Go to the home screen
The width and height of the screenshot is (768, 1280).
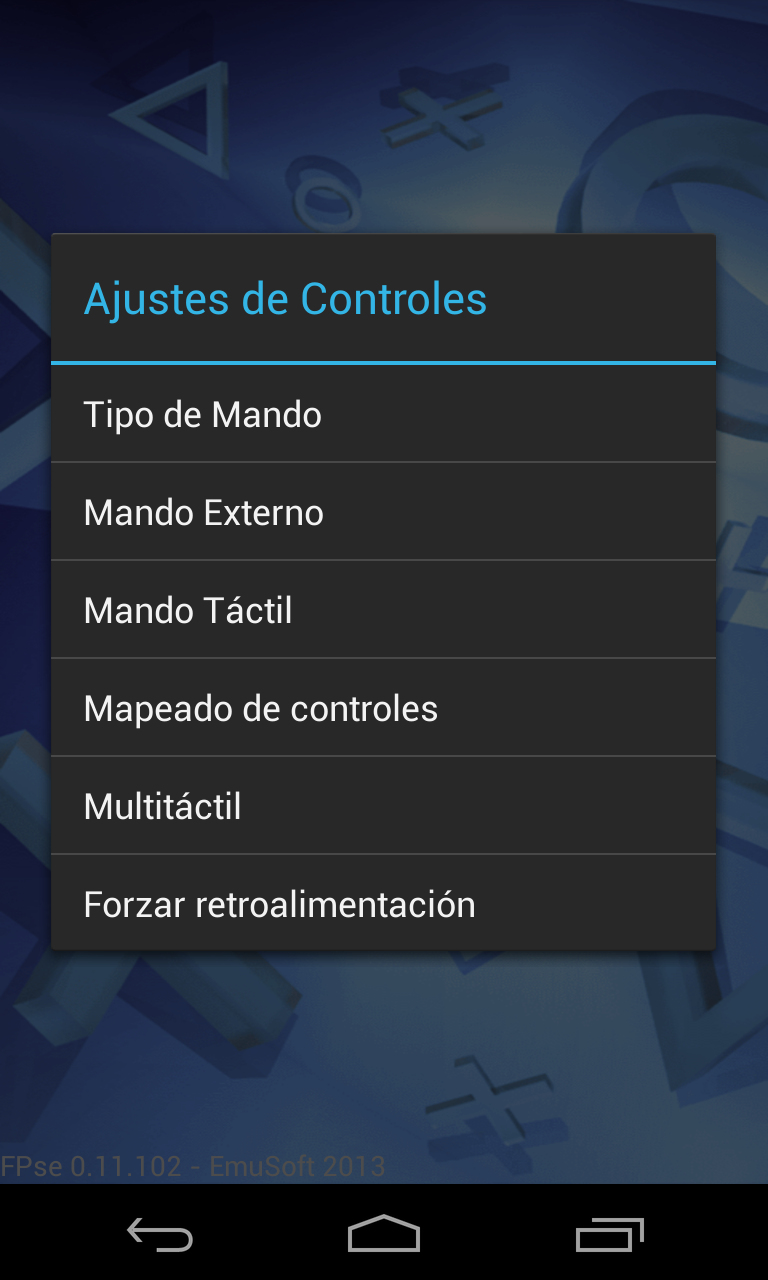tap(384, 1235)
